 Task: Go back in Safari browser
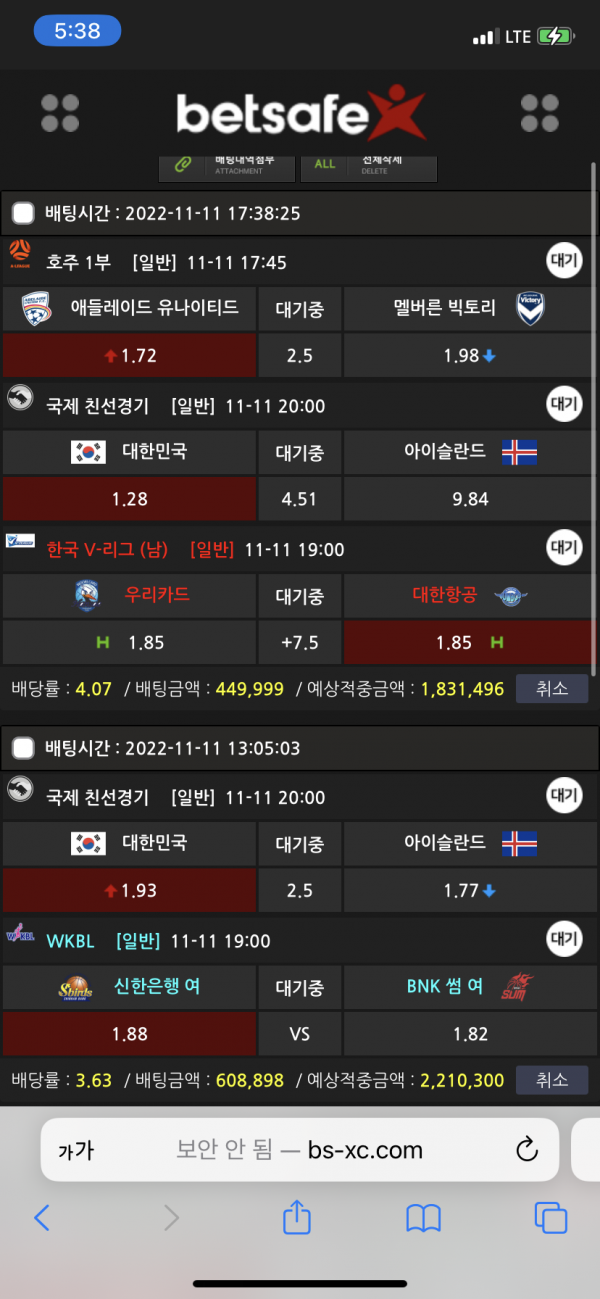click(42, 1217)
